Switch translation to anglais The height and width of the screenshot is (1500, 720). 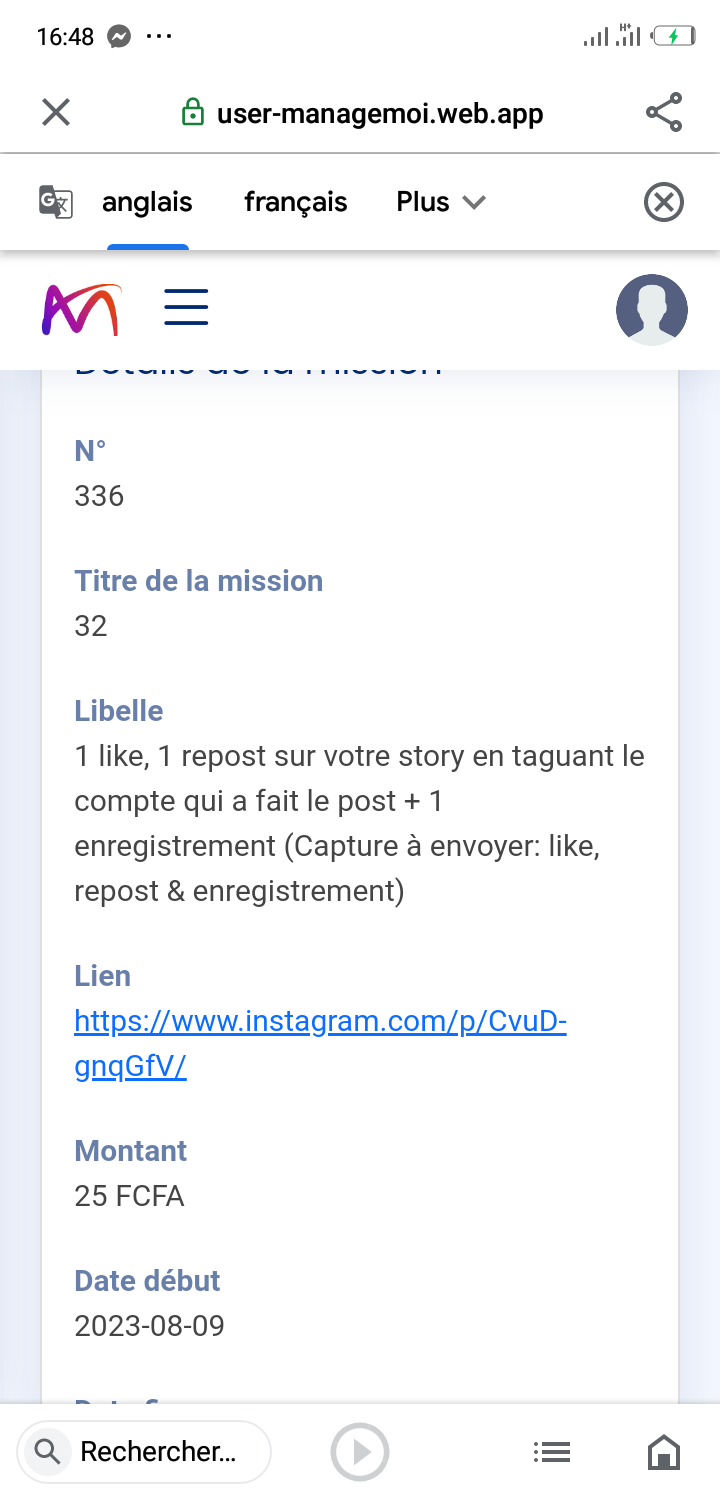[x=147, y=202]
